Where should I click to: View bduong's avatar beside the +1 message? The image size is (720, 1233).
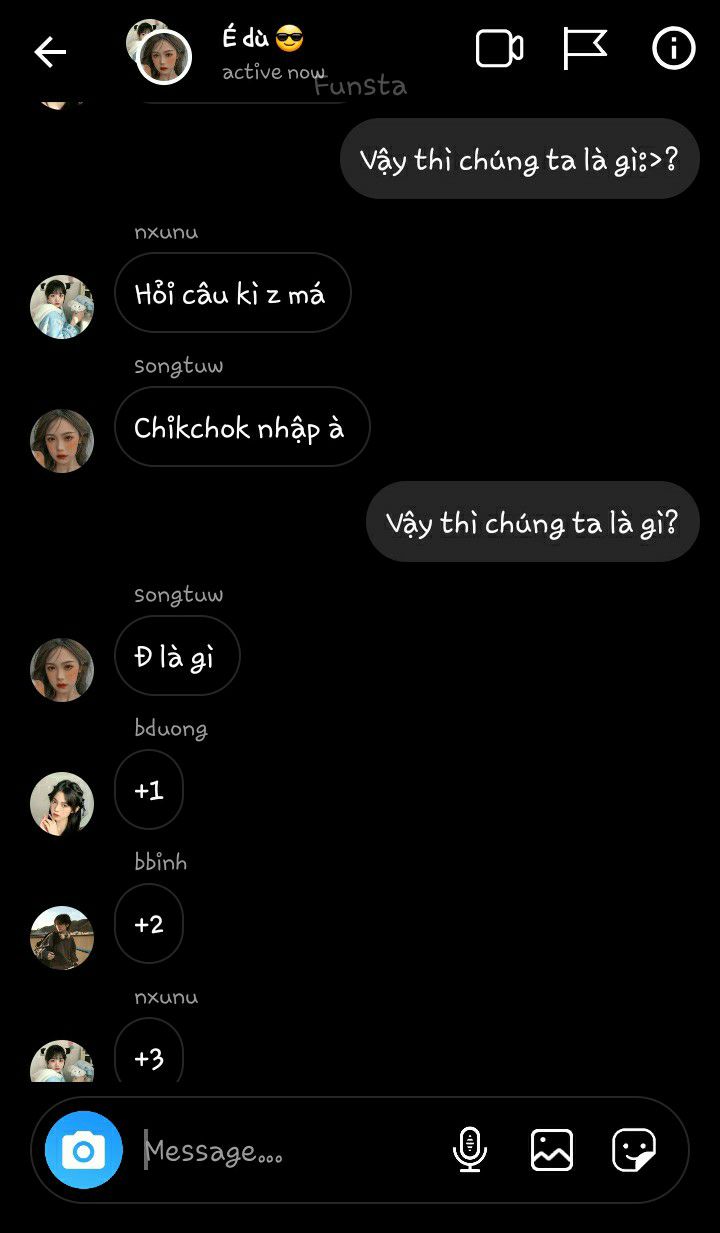pyautogui.click(x=62, y=803)
